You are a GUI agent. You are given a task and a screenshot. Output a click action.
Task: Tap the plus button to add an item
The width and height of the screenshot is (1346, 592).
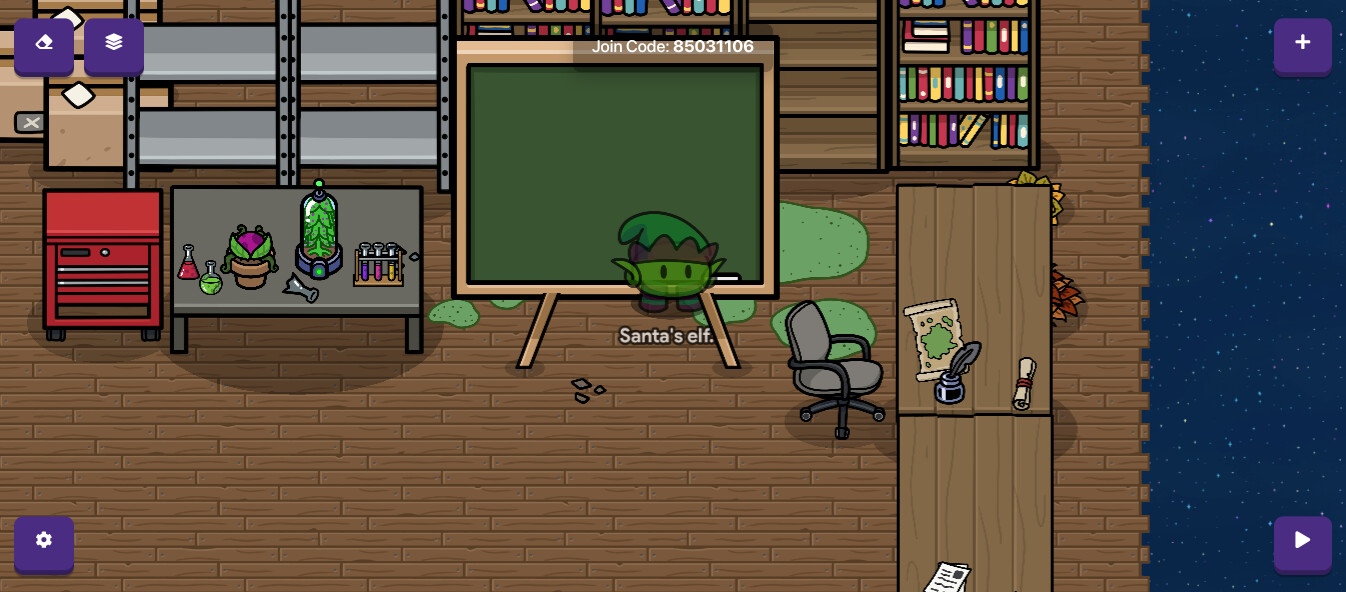tap(1302, 43)
